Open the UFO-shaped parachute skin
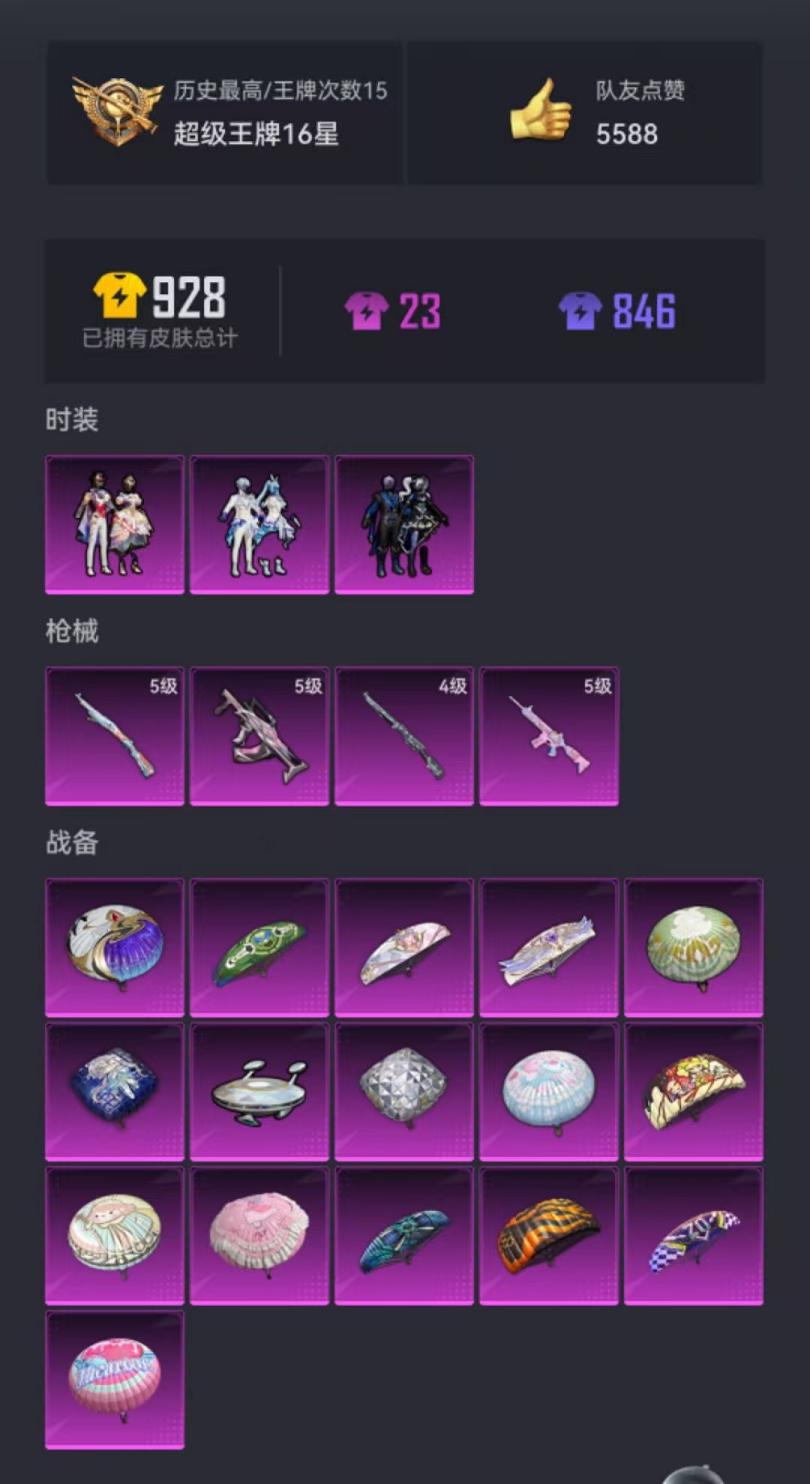This screenshot has width=810, height=1484. 259,1092
